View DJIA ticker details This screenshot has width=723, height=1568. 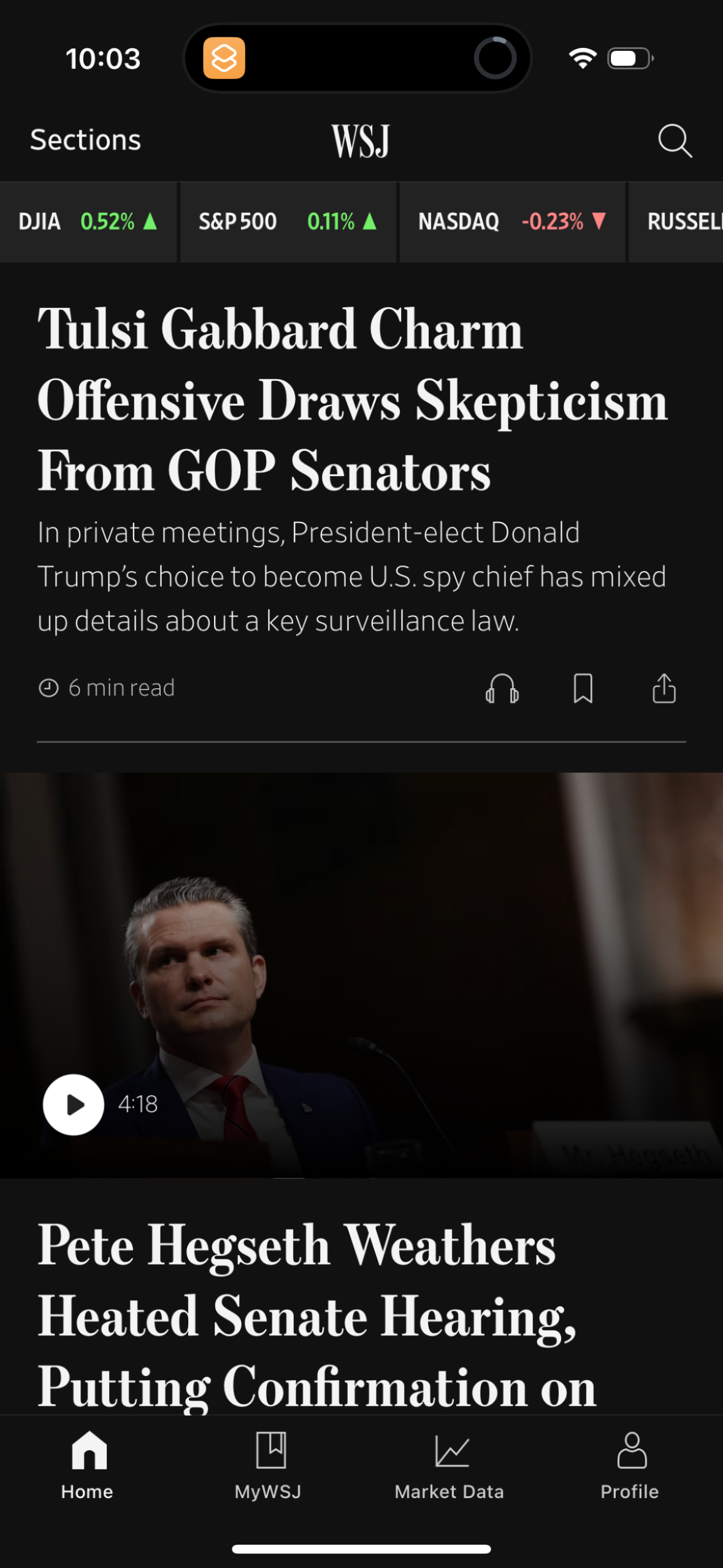pyautogui.click(x=89, y=222)
